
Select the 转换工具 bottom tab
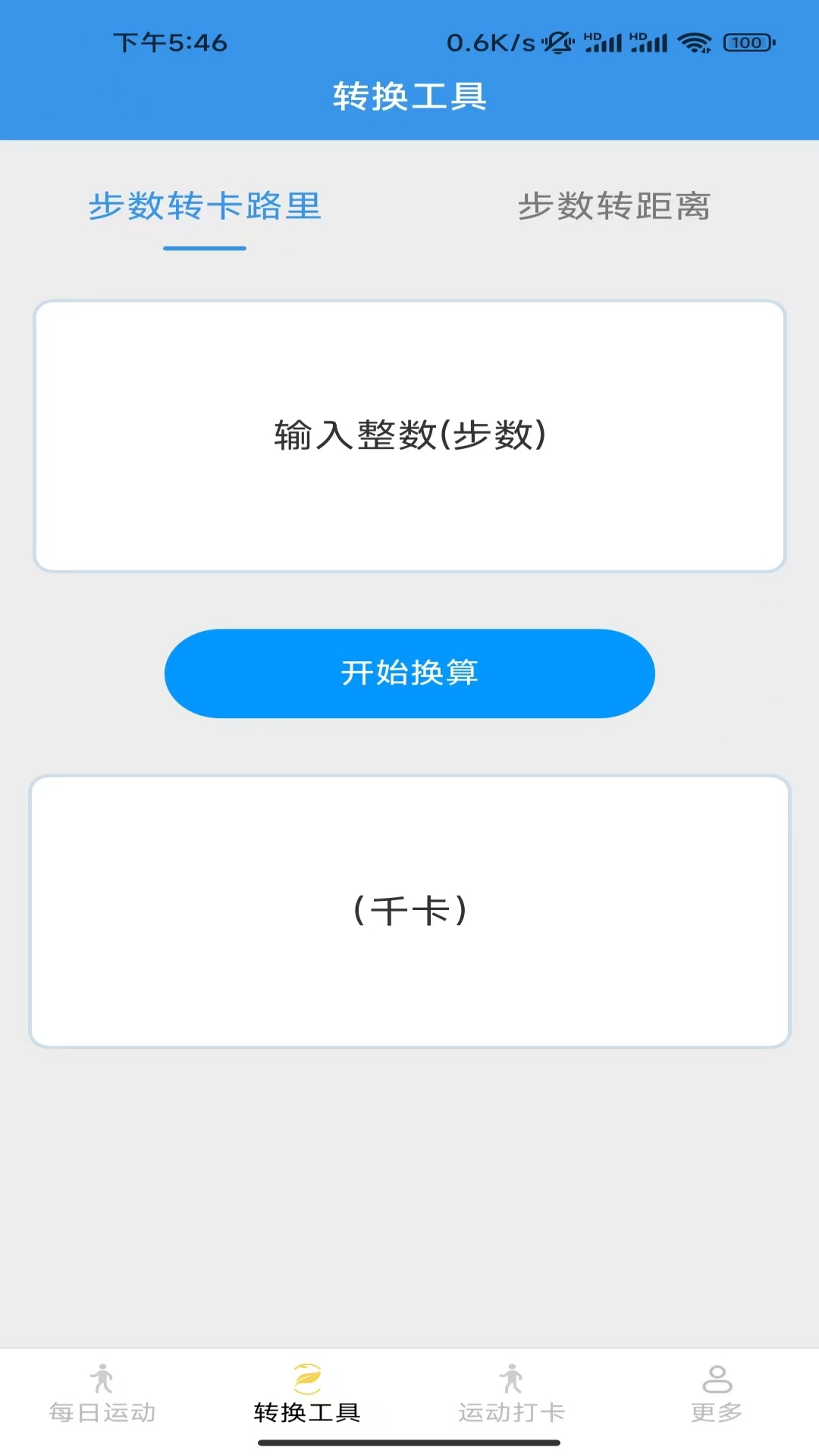(x=307, y=1395)
